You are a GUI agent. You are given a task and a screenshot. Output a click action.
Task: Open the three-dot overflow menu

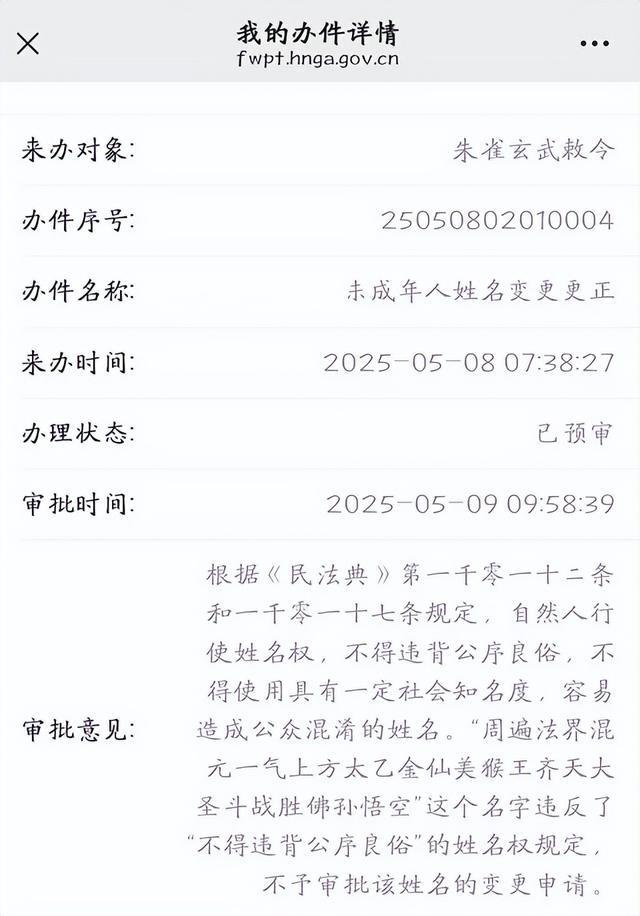(594, 44)
